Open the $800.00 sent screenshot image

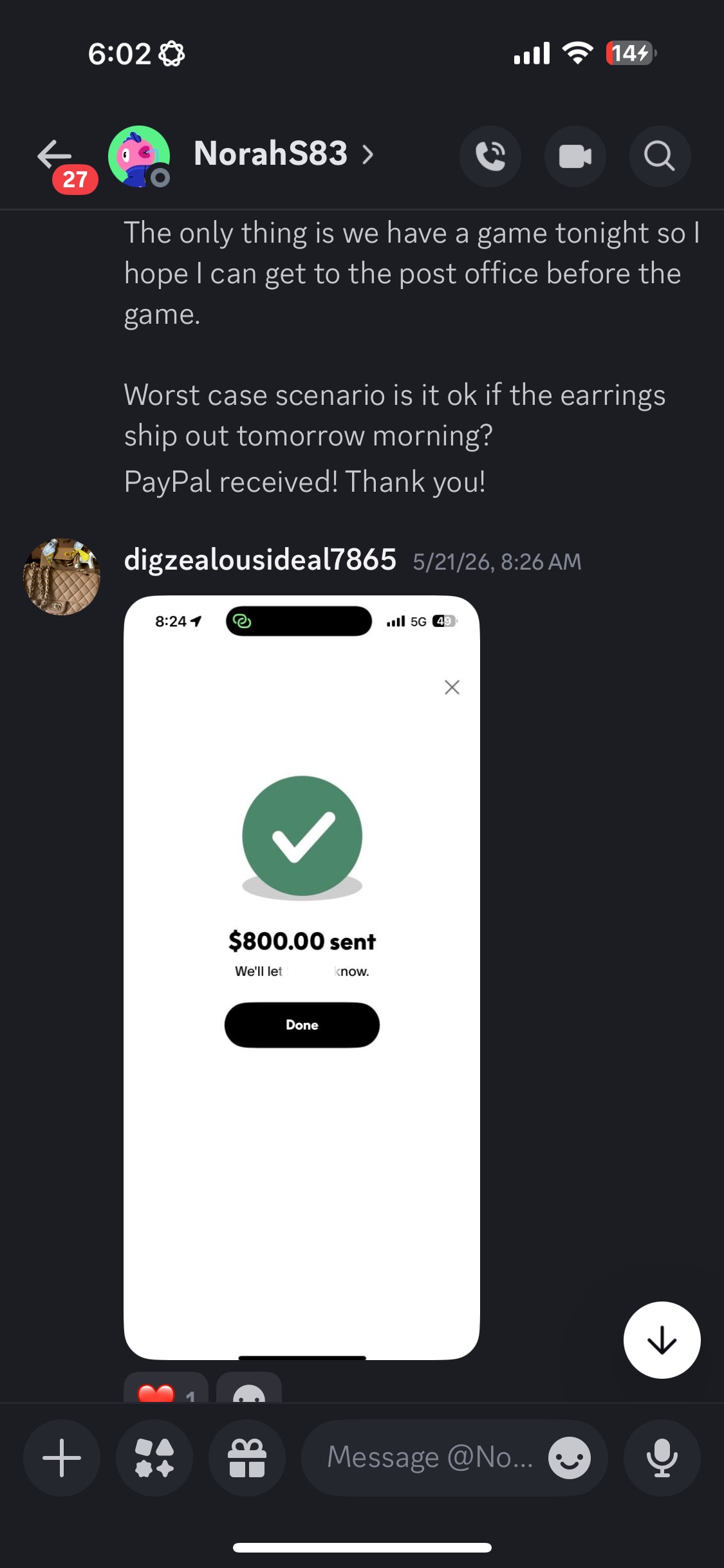302,978
